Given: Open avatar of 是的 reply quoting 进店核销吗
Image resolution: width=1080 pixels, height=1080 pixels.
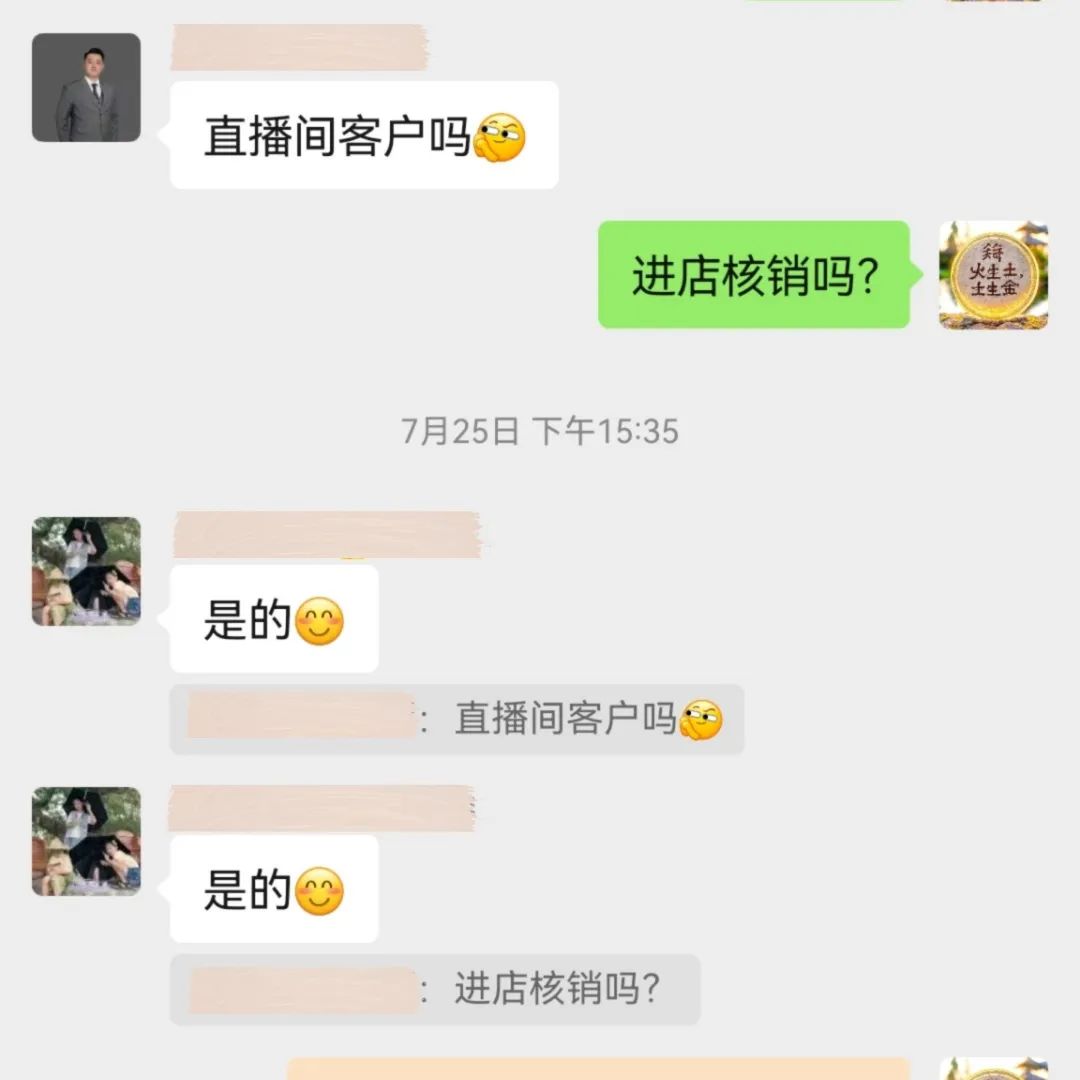Looking at the screenshot, I should [x=86, y=841].
